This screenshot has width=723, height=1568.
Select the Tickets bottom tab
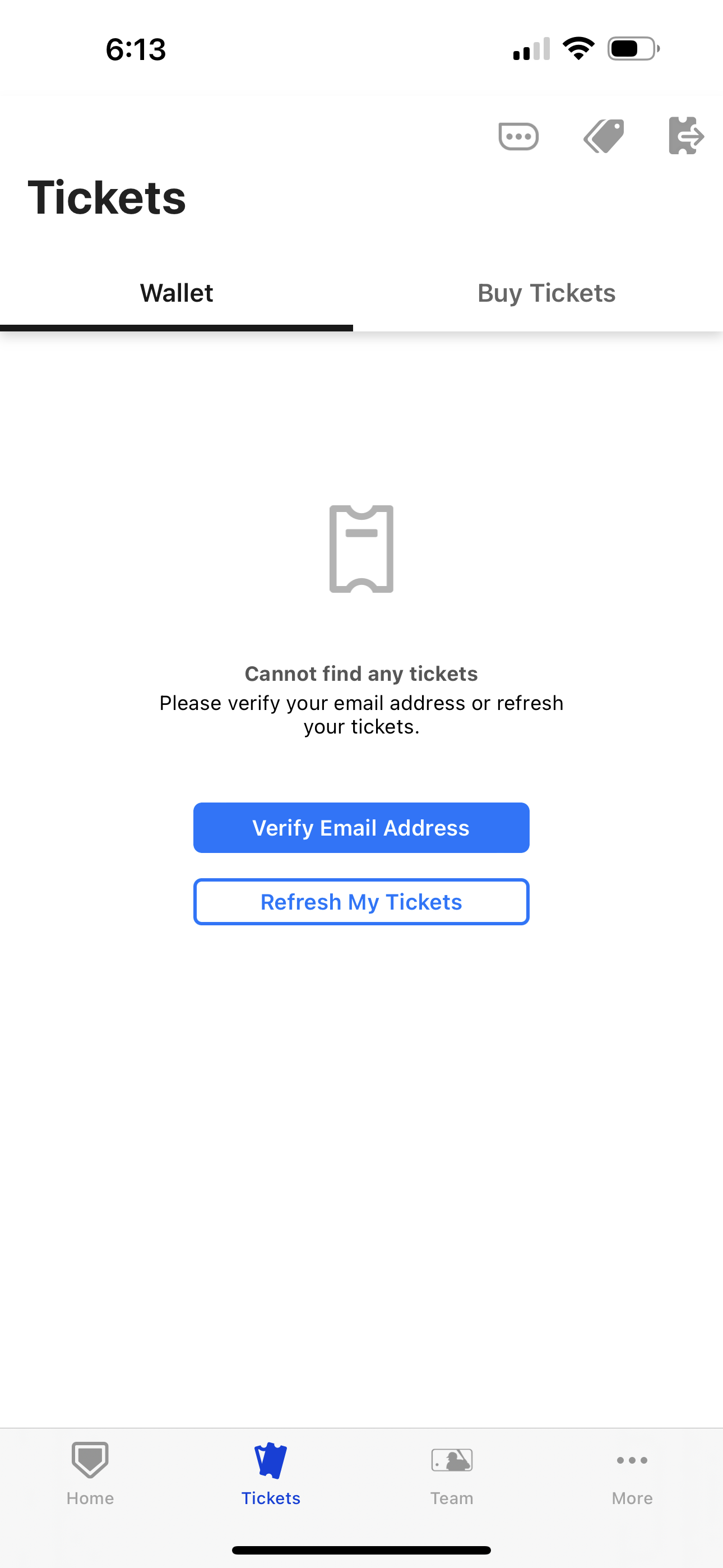[271, 1473]
